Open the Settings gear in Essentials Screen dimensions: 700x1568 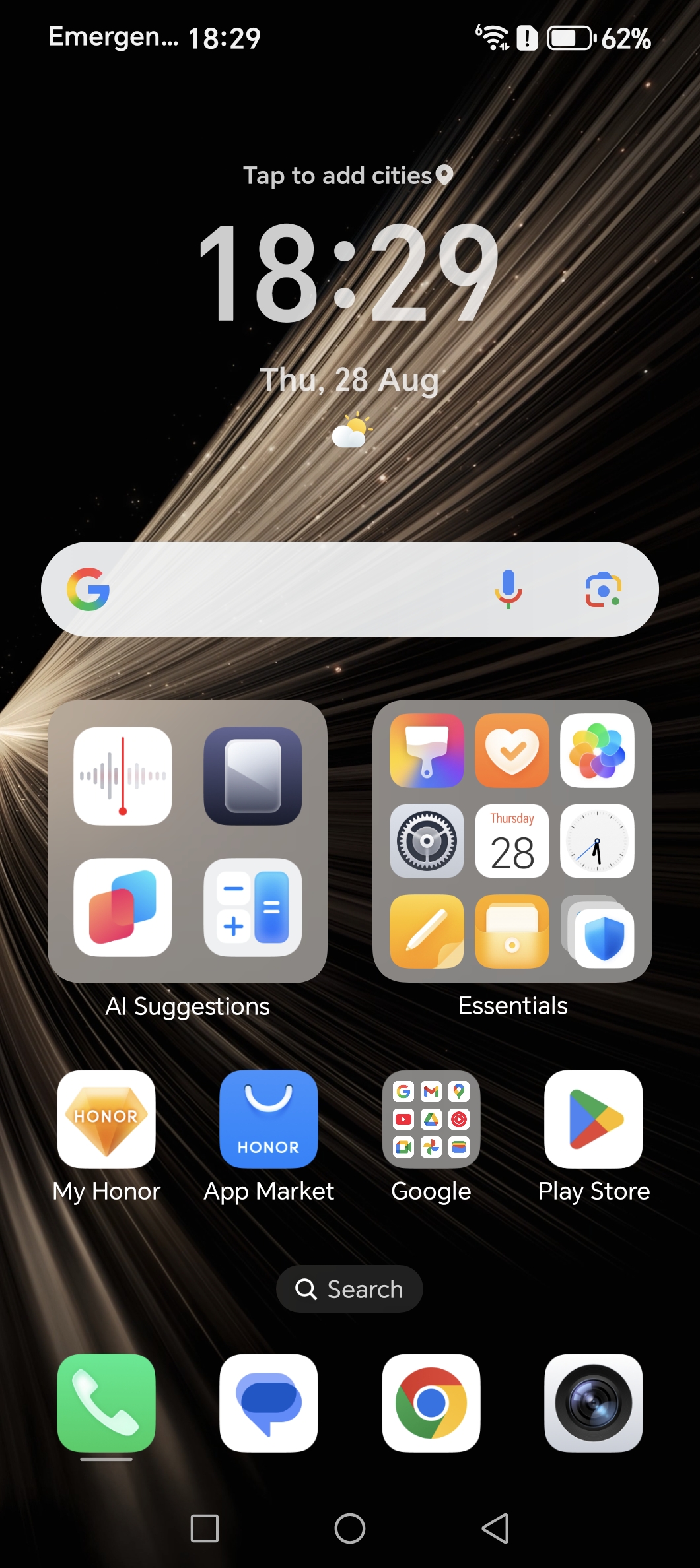click(x=427, y=841)
